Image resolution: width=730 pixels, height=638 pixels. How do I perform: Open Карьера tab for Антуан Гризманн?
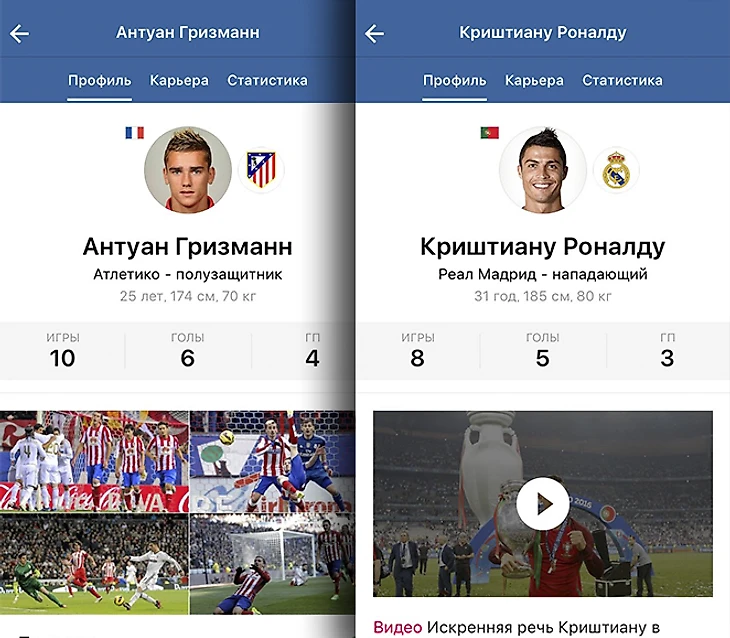tap(179, 80)
